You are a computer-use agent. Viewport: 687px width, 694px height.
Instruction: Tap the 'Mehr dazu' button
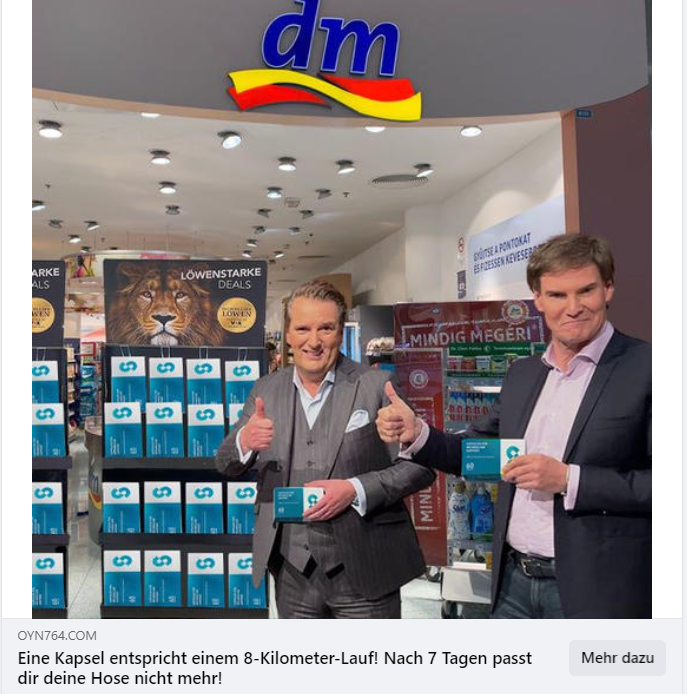pyautogui.click(x=617, y=658)
